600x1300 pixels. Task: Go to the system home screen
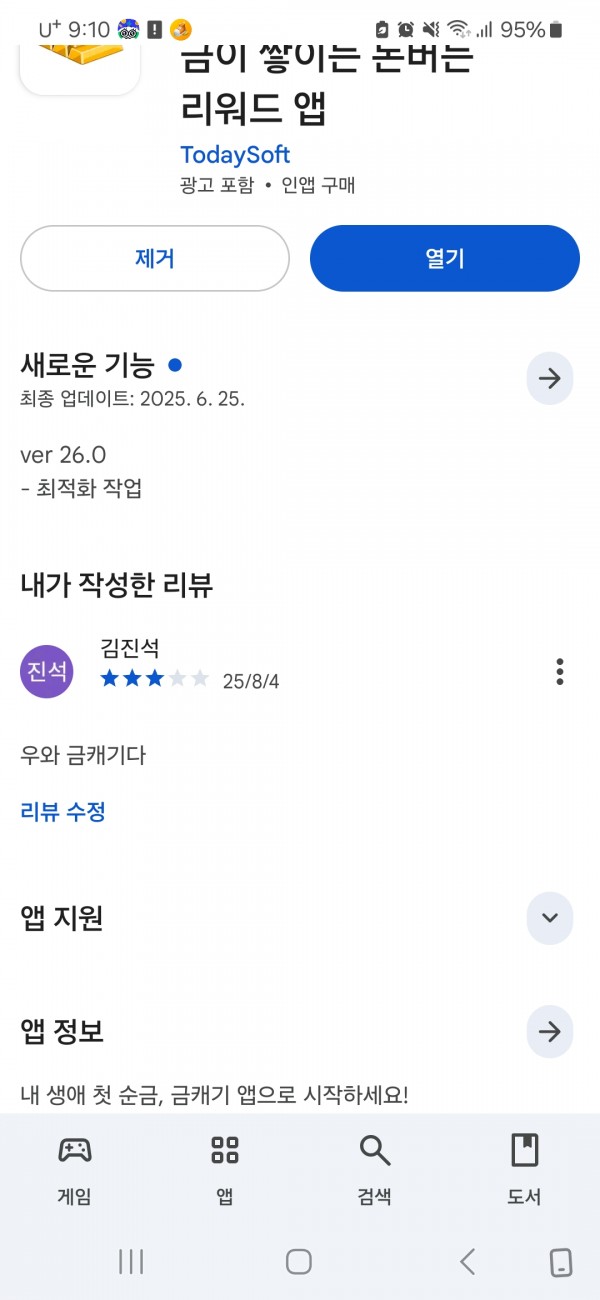click(299, 1262)
